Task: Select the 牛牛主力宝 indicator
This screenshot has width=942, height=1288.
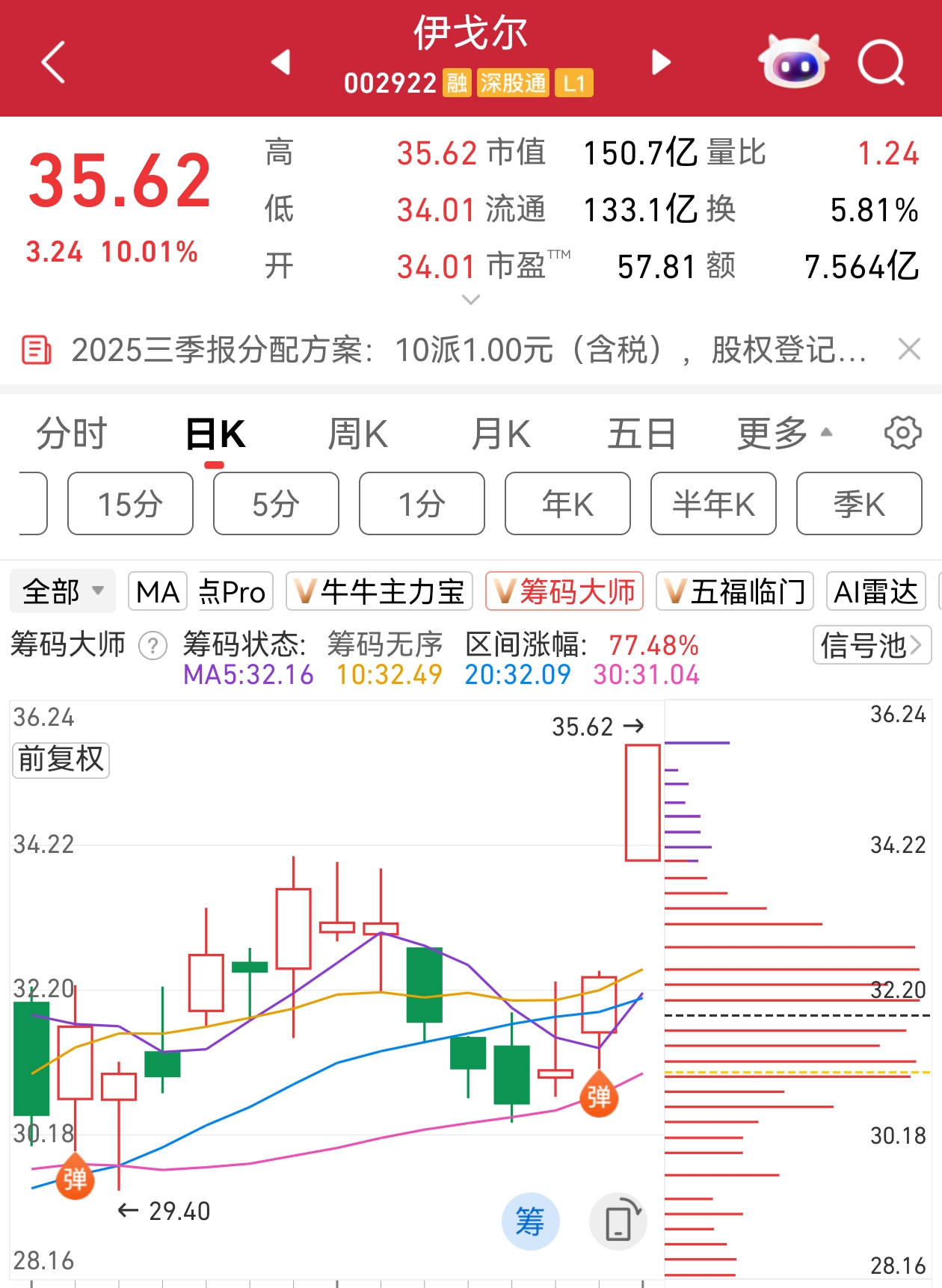Action: [380, 591]
